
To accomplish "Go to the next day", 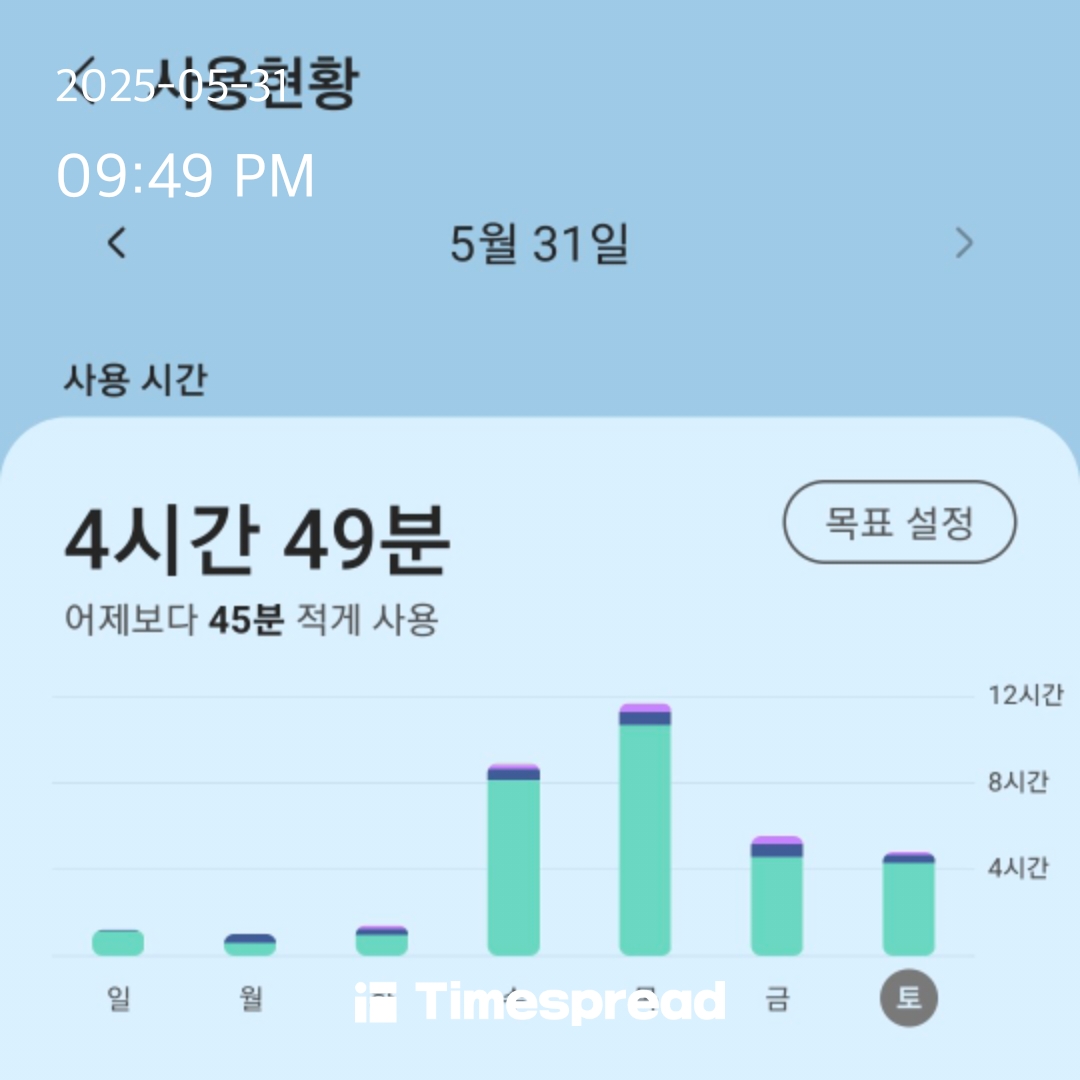I will pos(963,243).
